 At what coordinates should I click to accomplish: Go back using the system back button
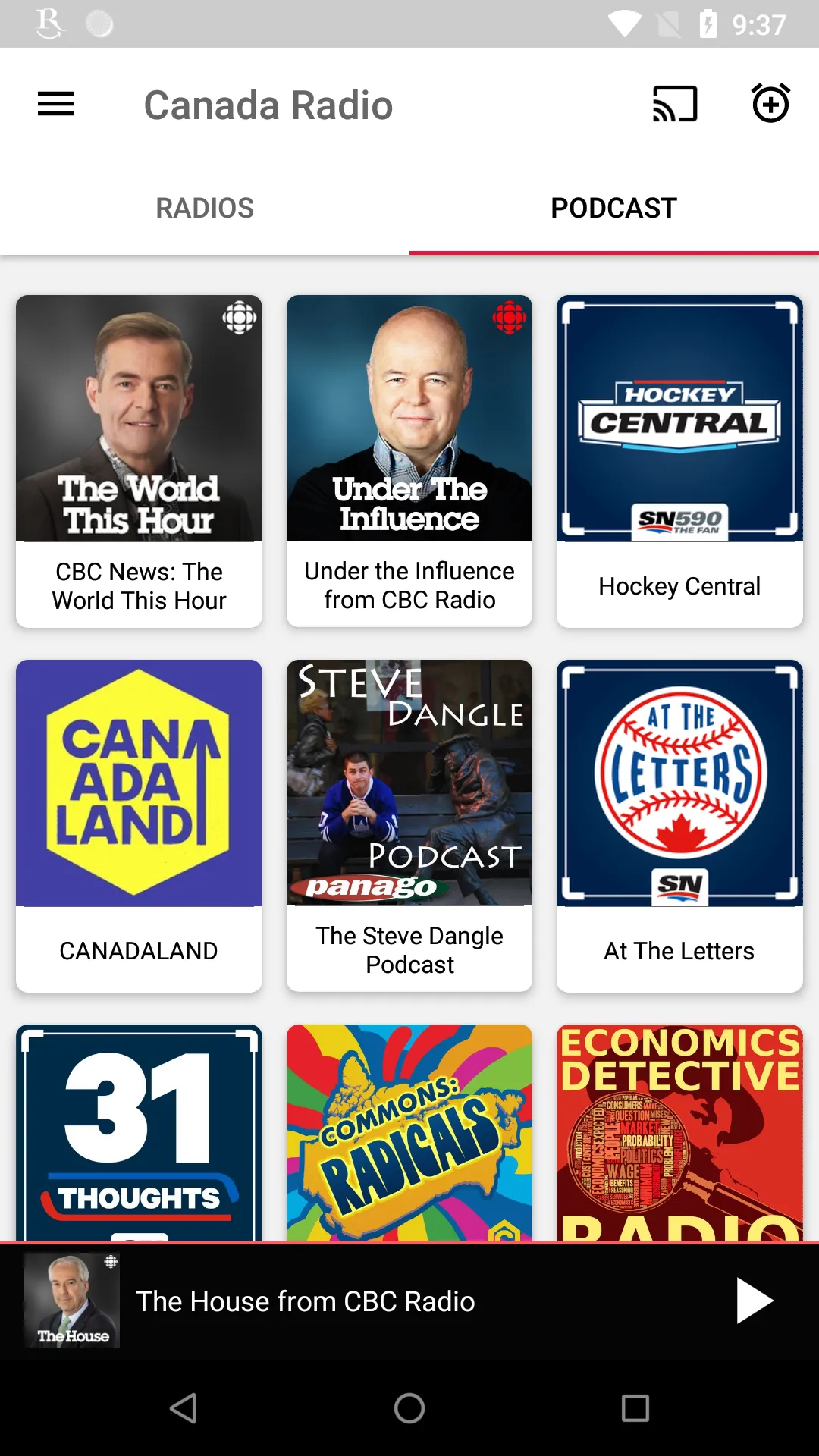click(184, 1408)
